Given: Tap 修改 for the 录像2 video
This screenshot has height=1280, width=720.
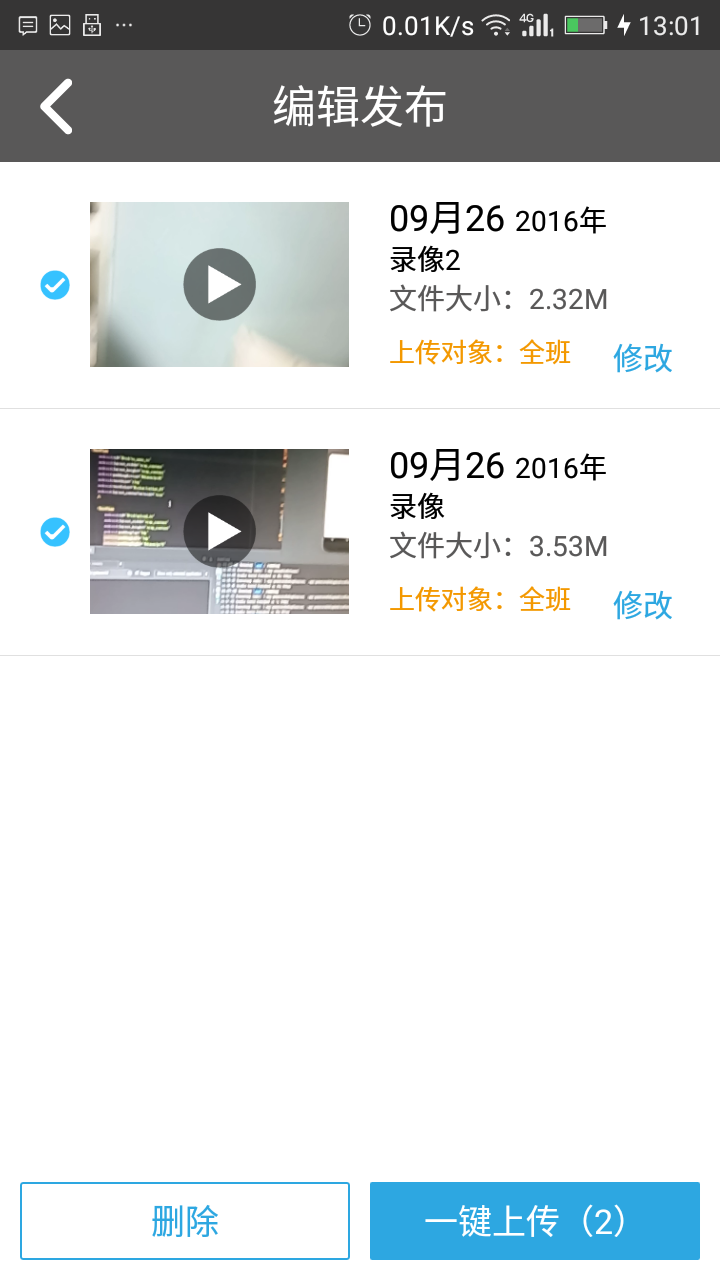Looking at the screenshot, I should (642, 357).
